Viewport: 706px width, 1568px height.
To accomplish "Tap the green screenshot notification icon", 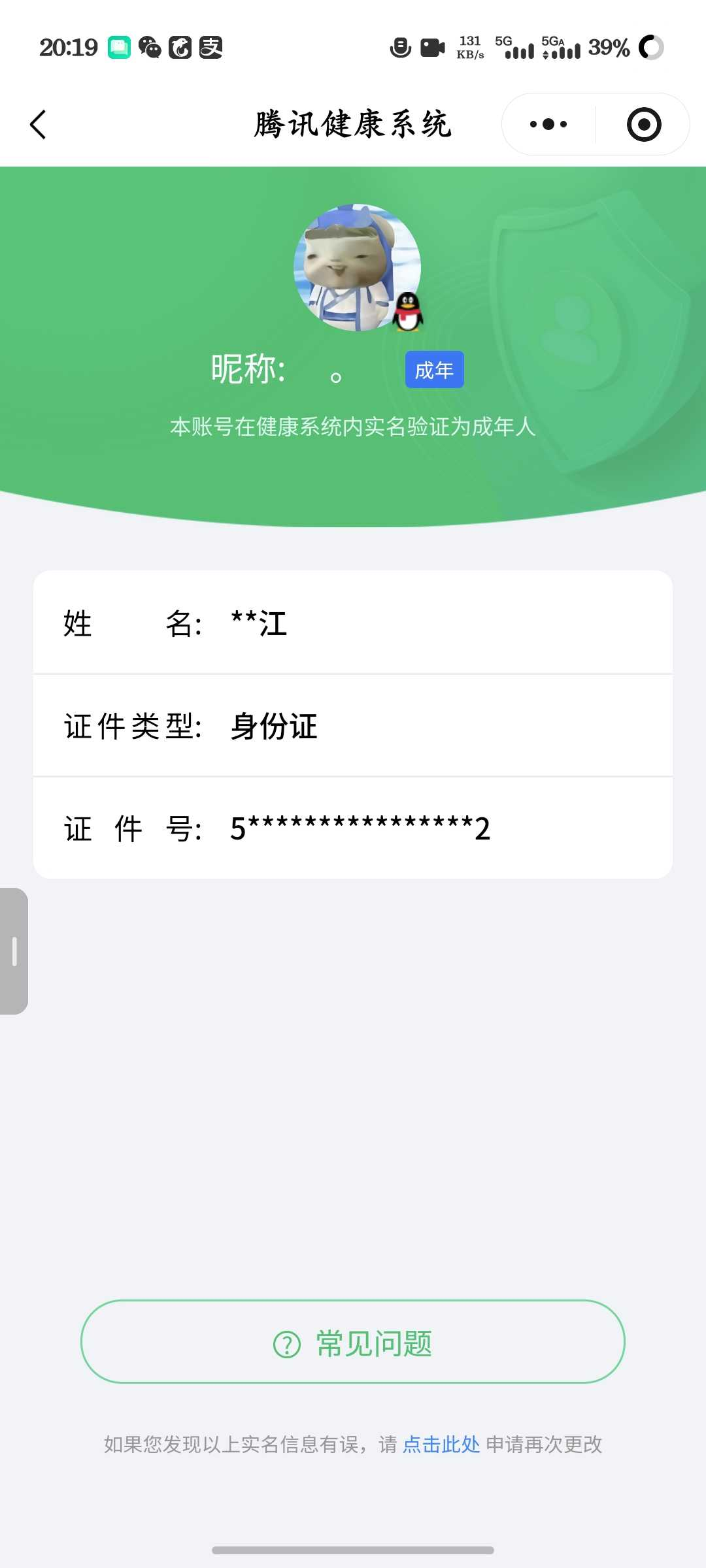I will (120, 47).
